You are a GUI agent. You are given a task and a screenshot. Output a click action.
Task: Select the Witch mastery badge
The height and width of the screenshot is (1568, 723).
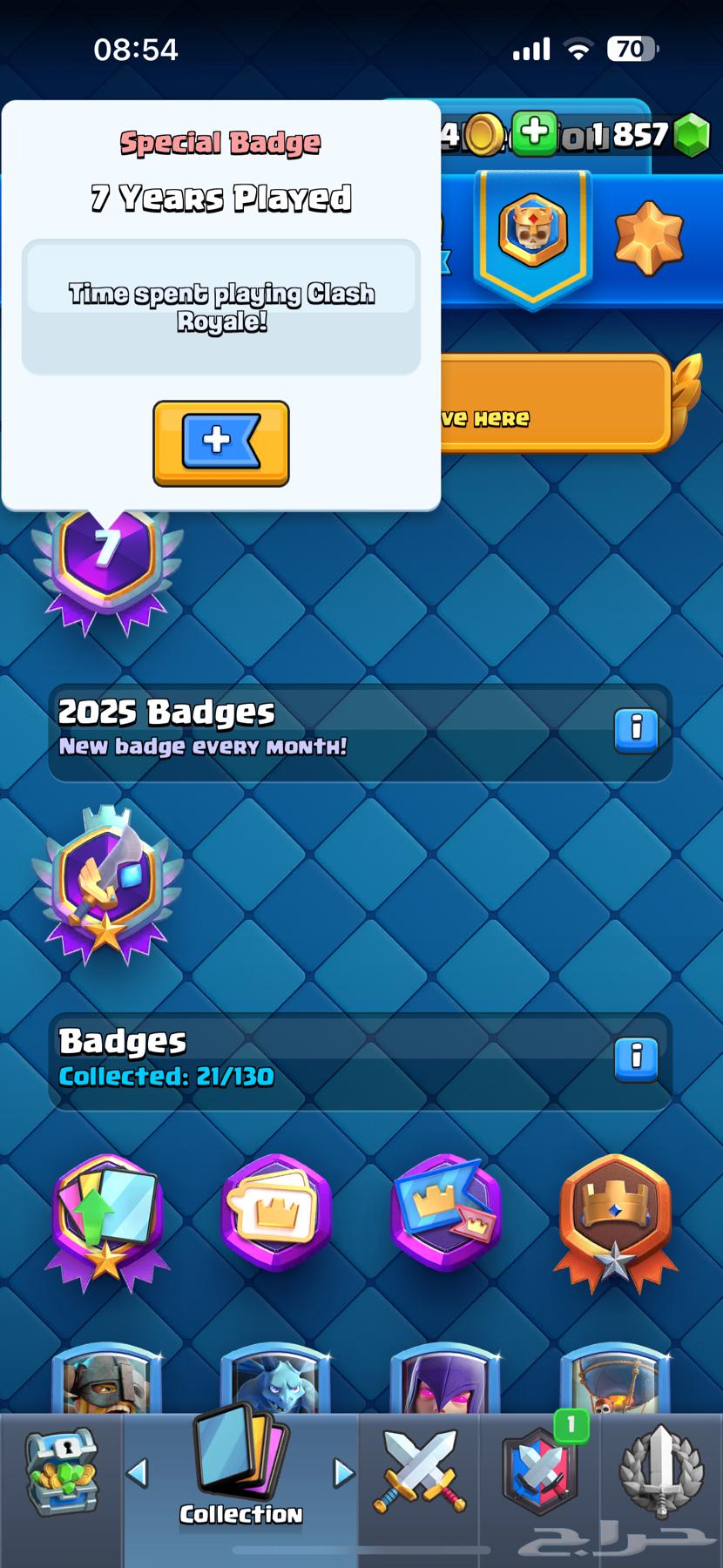tap(445, 1381)
